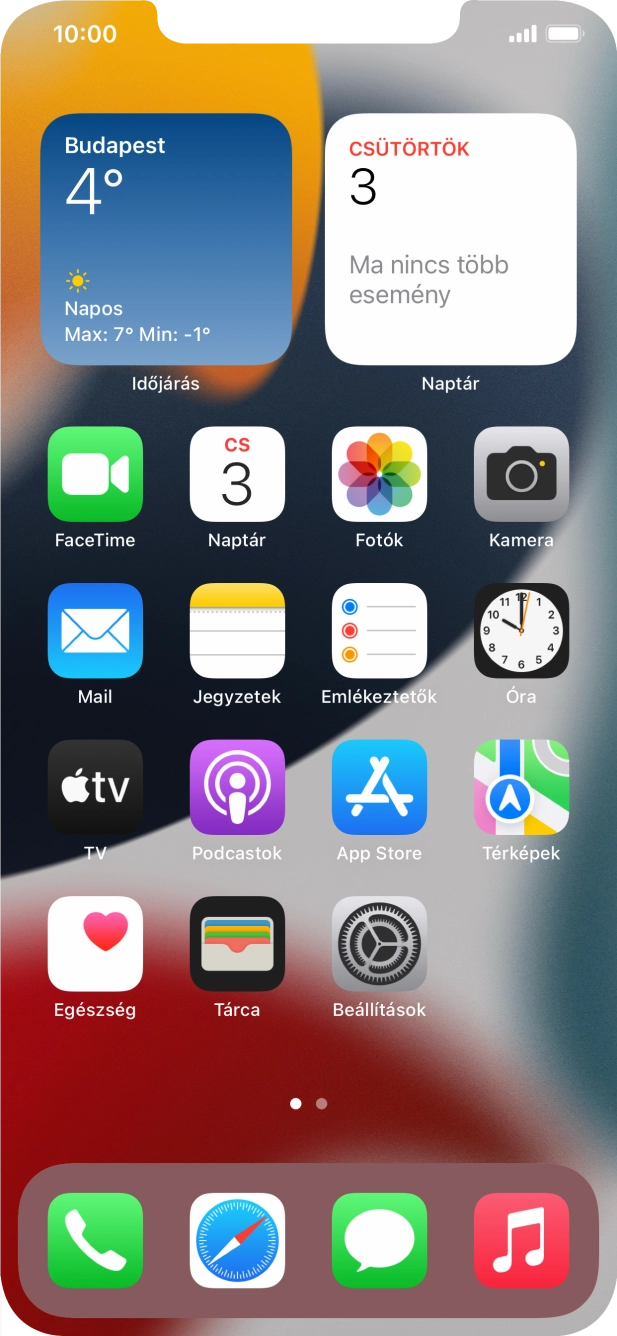The image size is (617, 1336).
Task: Launch the Kamera app
Action: pyautogui.click(x=521, y=474)
